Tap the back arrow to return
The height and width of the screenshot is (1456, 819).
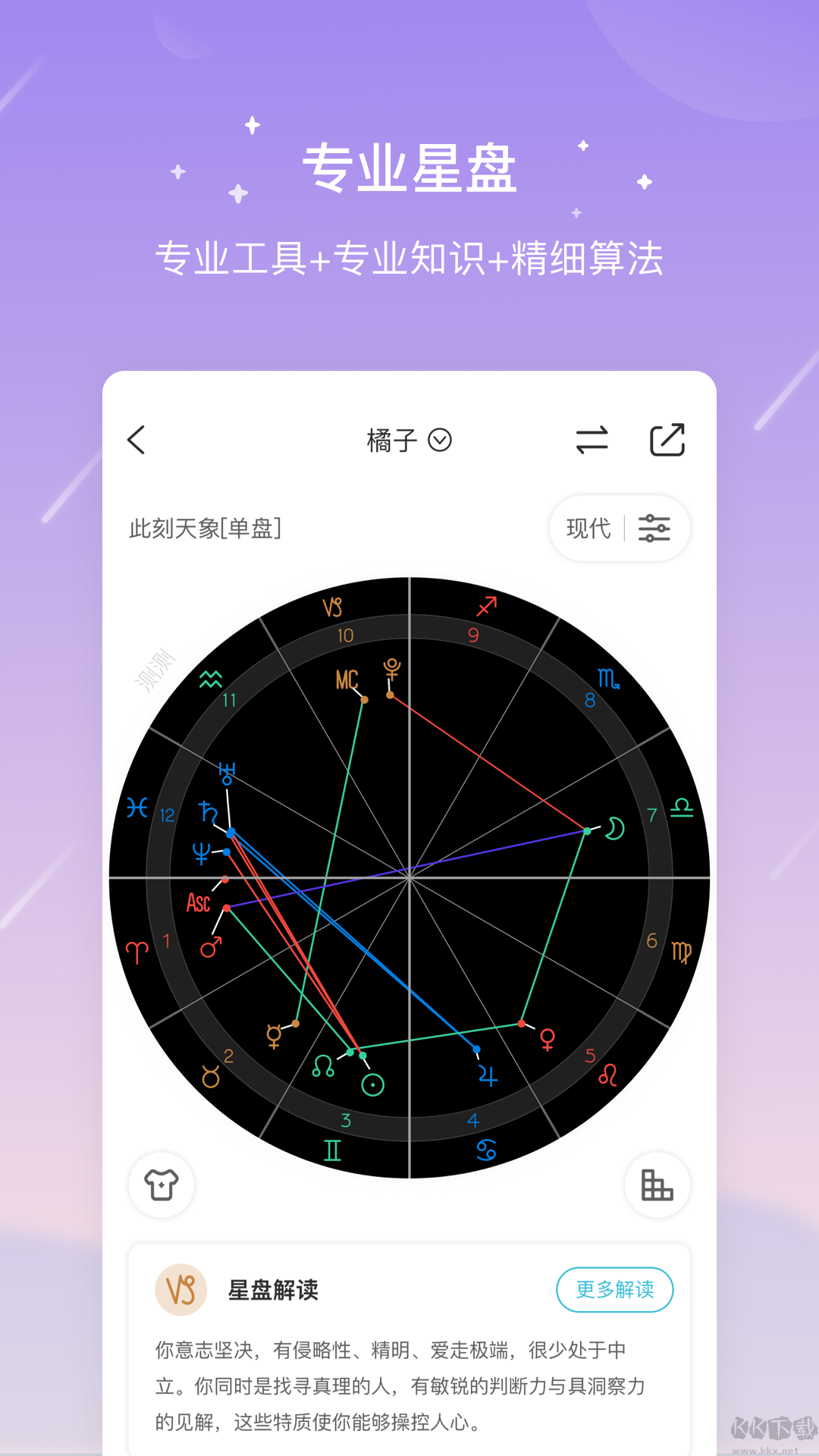(x=136, y=440)
